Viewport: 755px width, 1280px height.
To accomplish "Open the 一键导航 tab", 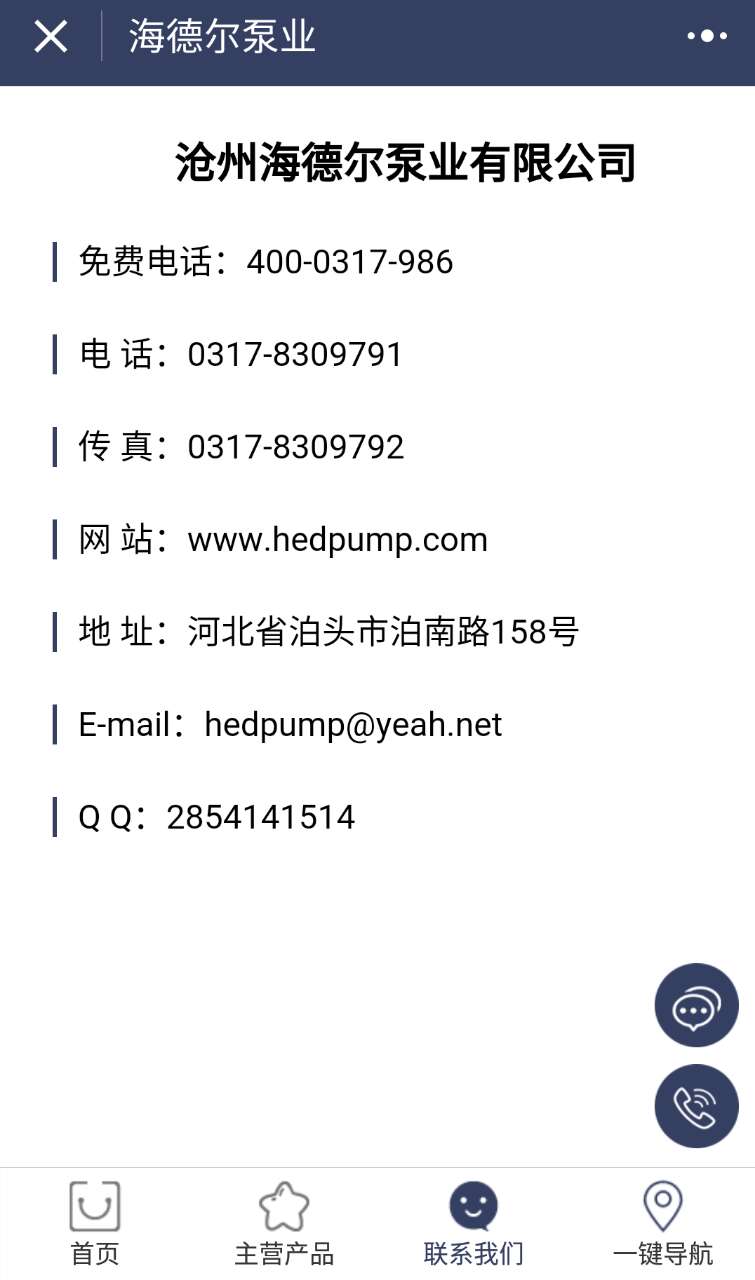I will [x=662, y=1224].
